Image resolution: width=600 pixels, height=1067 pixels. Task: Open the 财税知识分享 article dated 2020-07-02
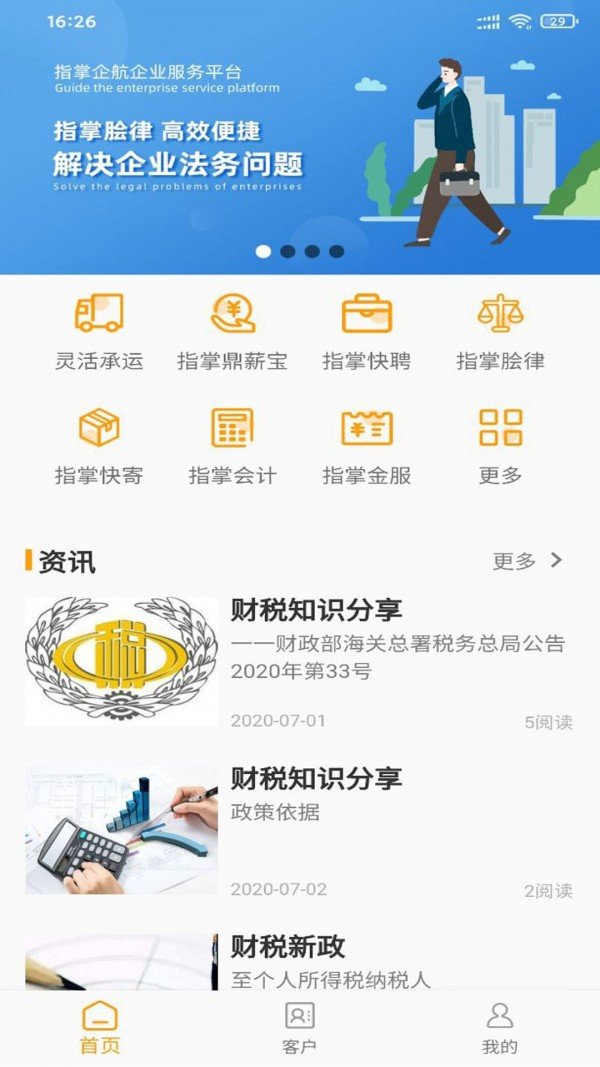click(300, 829)
